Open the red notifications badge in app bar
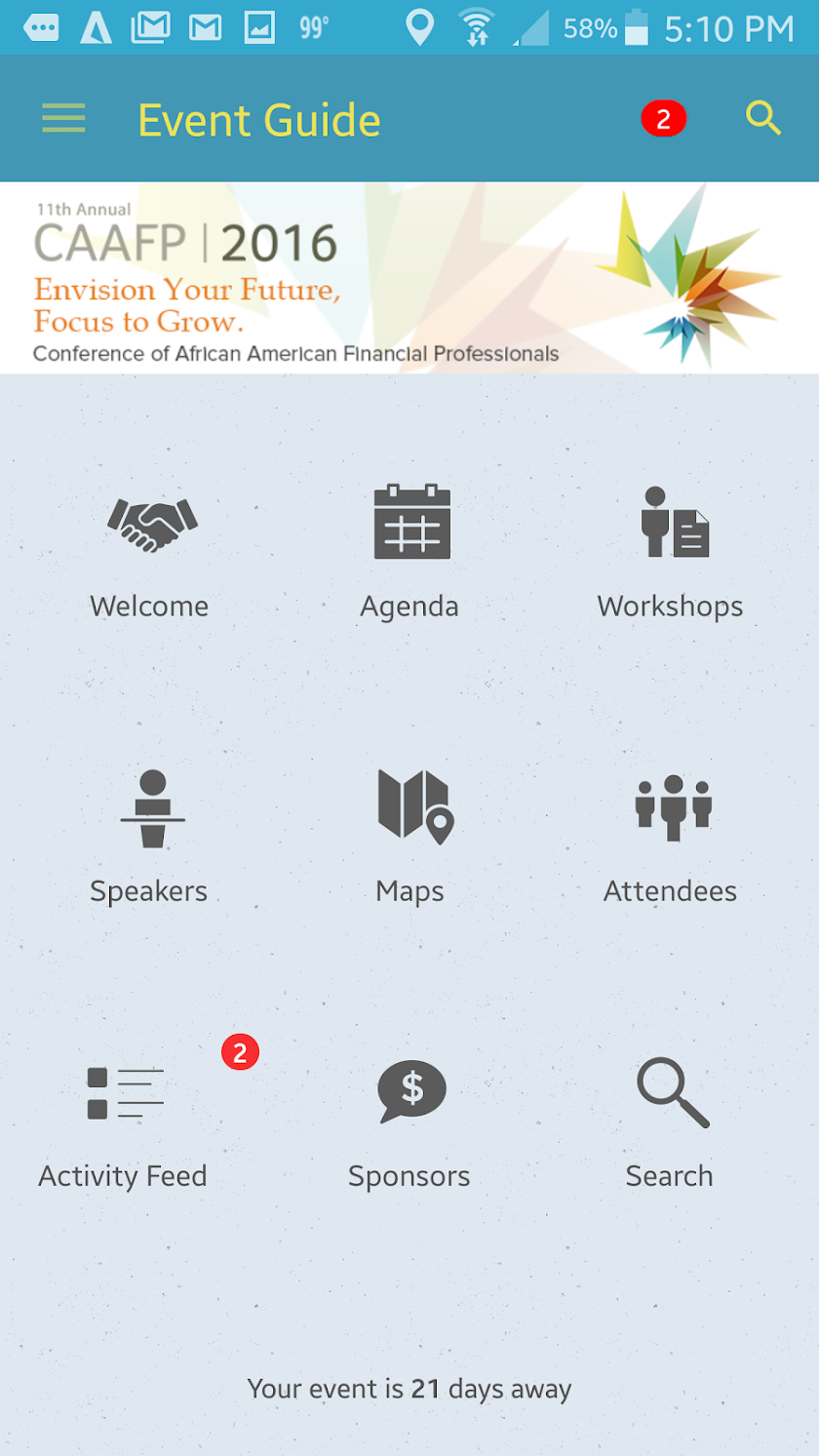This screenshot has width=819, height=1456. [664, 119]
